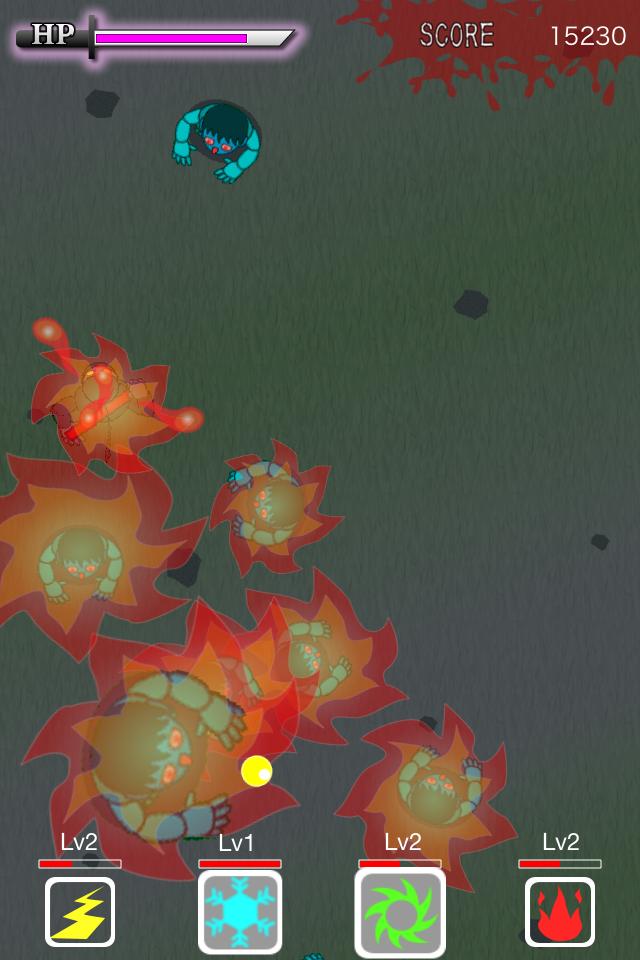Activate the lightning skill button

coord(80,911)
